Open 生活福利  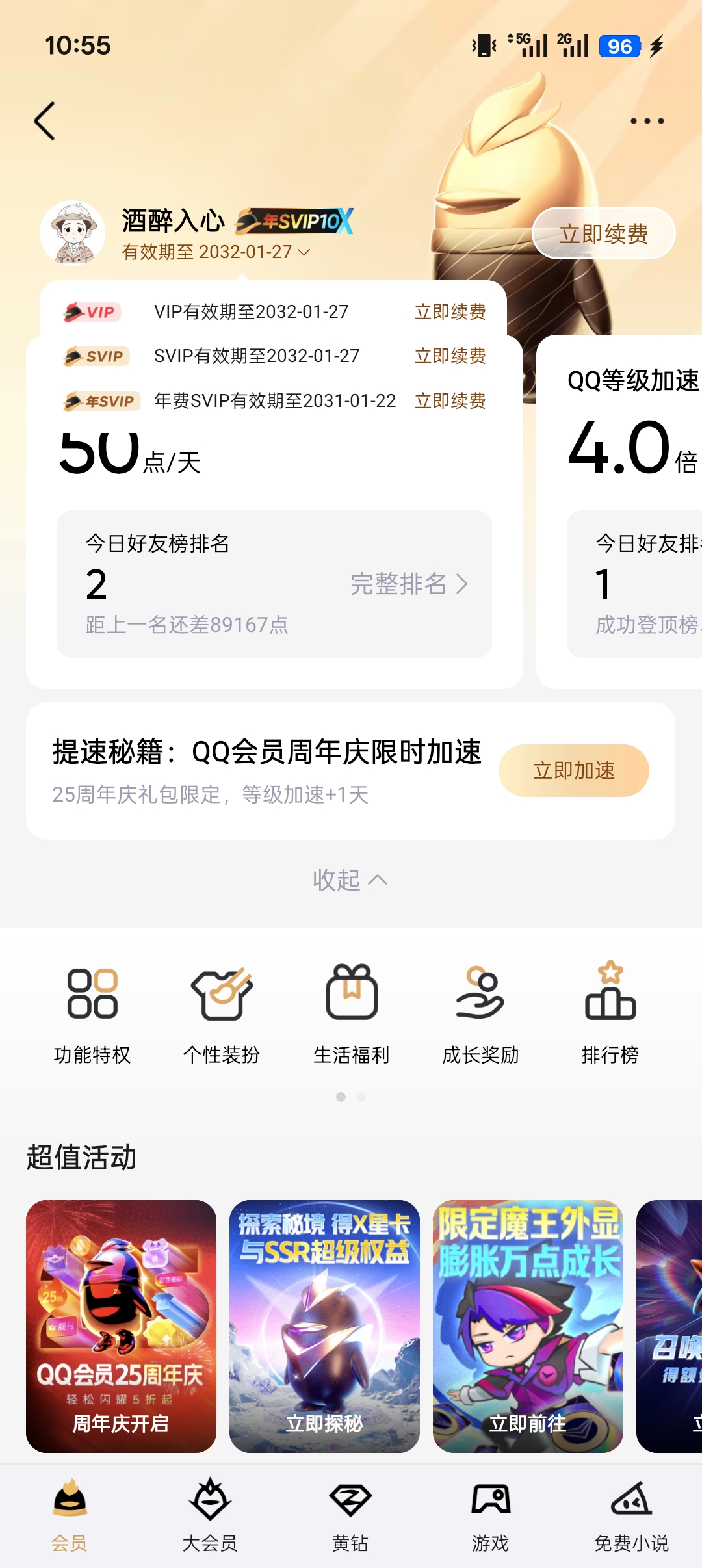351,1013
